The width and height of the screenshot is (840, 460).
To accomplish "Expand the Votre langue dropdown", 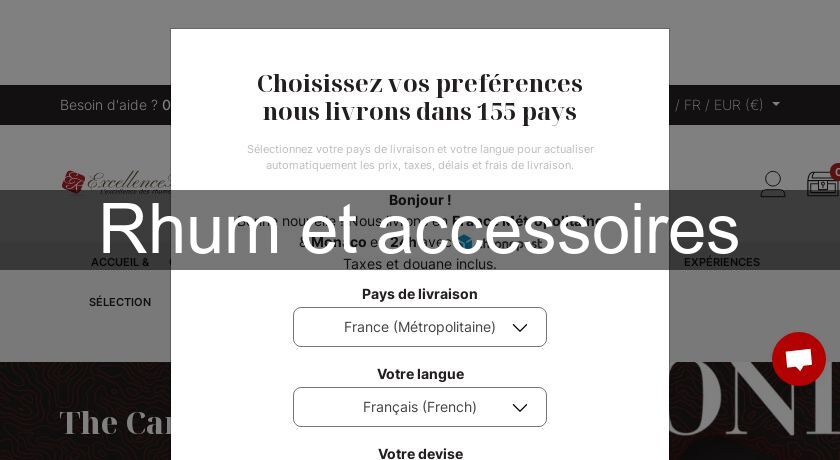I will [x=419, y=407].
